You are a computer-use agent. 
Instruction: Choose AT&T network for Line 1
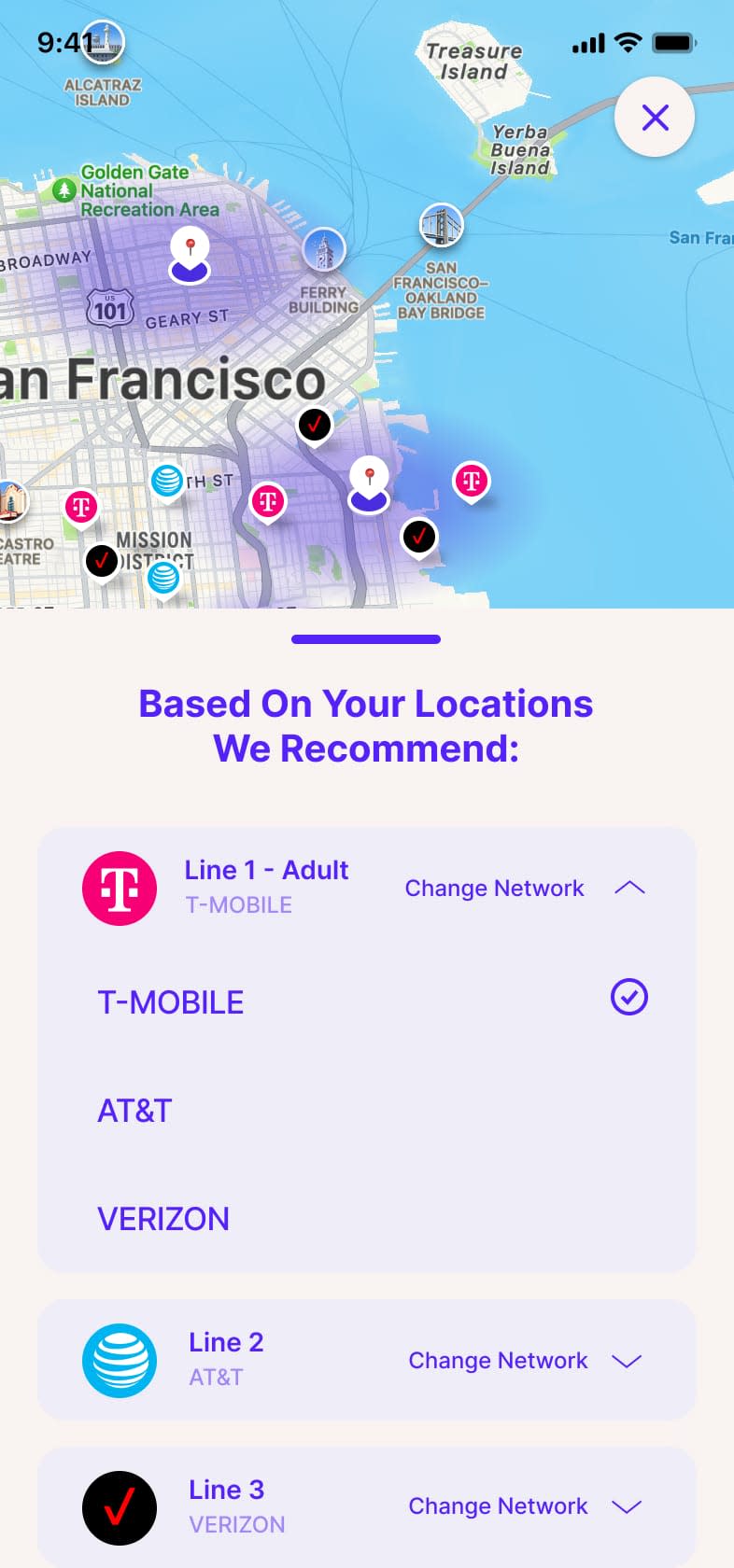tap(135, 1111)
